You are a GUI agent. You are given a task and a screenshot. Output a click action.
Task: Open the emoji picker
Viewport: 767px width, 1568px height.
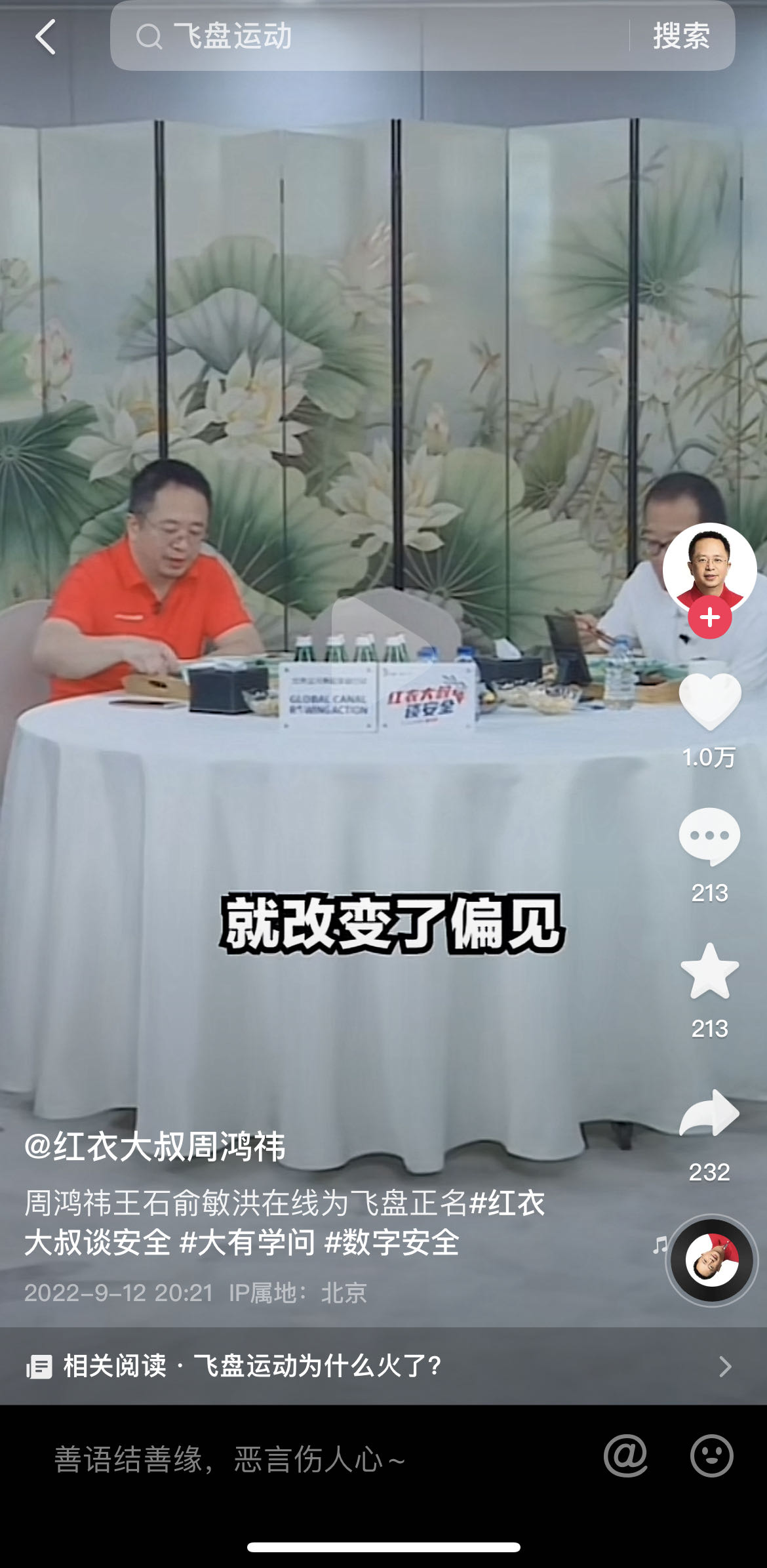pyautogui.click(x=711, y=1457)
